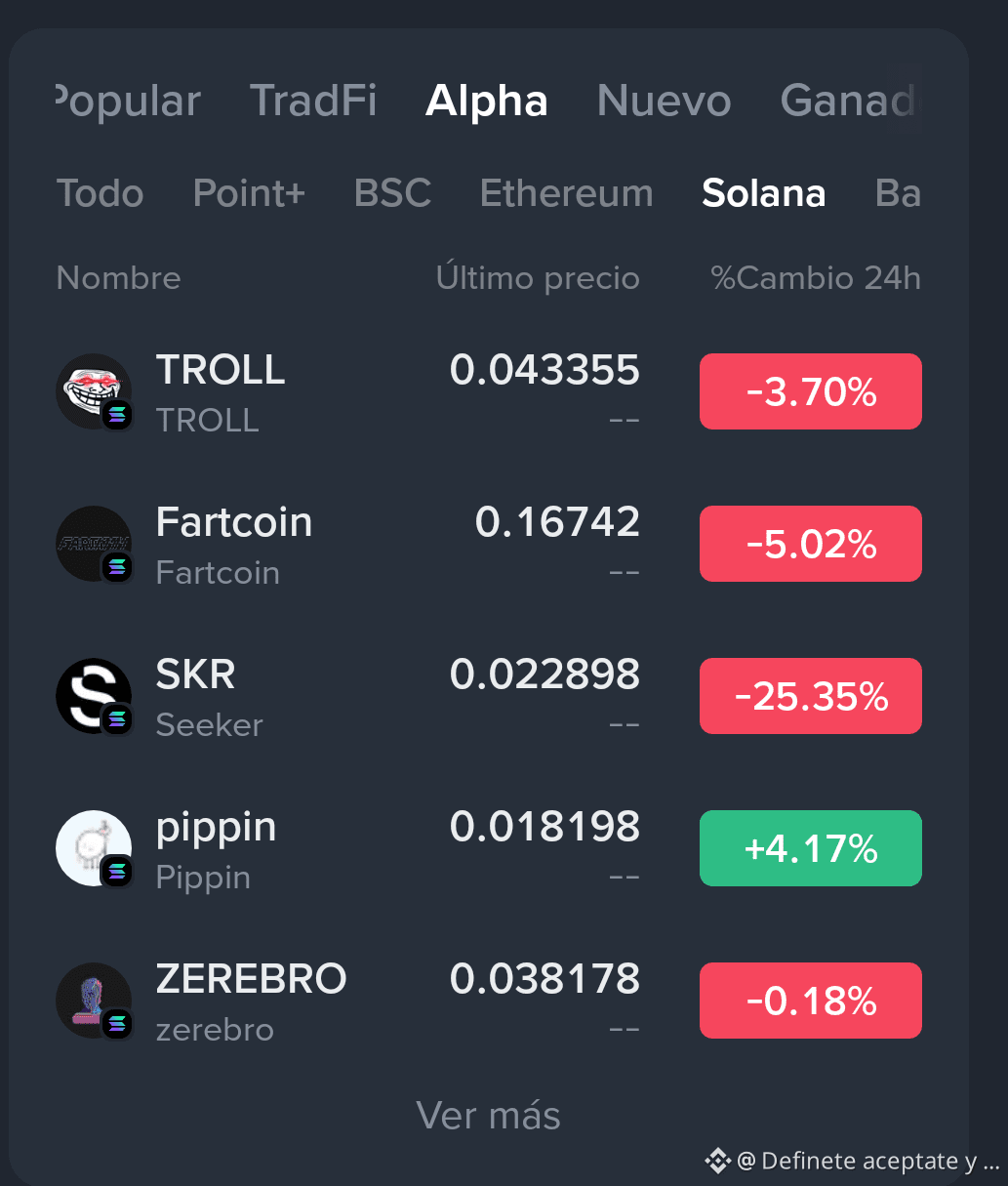Viewport: 1008px width, 1186px height.
Task: Filter by BSC chain
Action: point(393,193)
